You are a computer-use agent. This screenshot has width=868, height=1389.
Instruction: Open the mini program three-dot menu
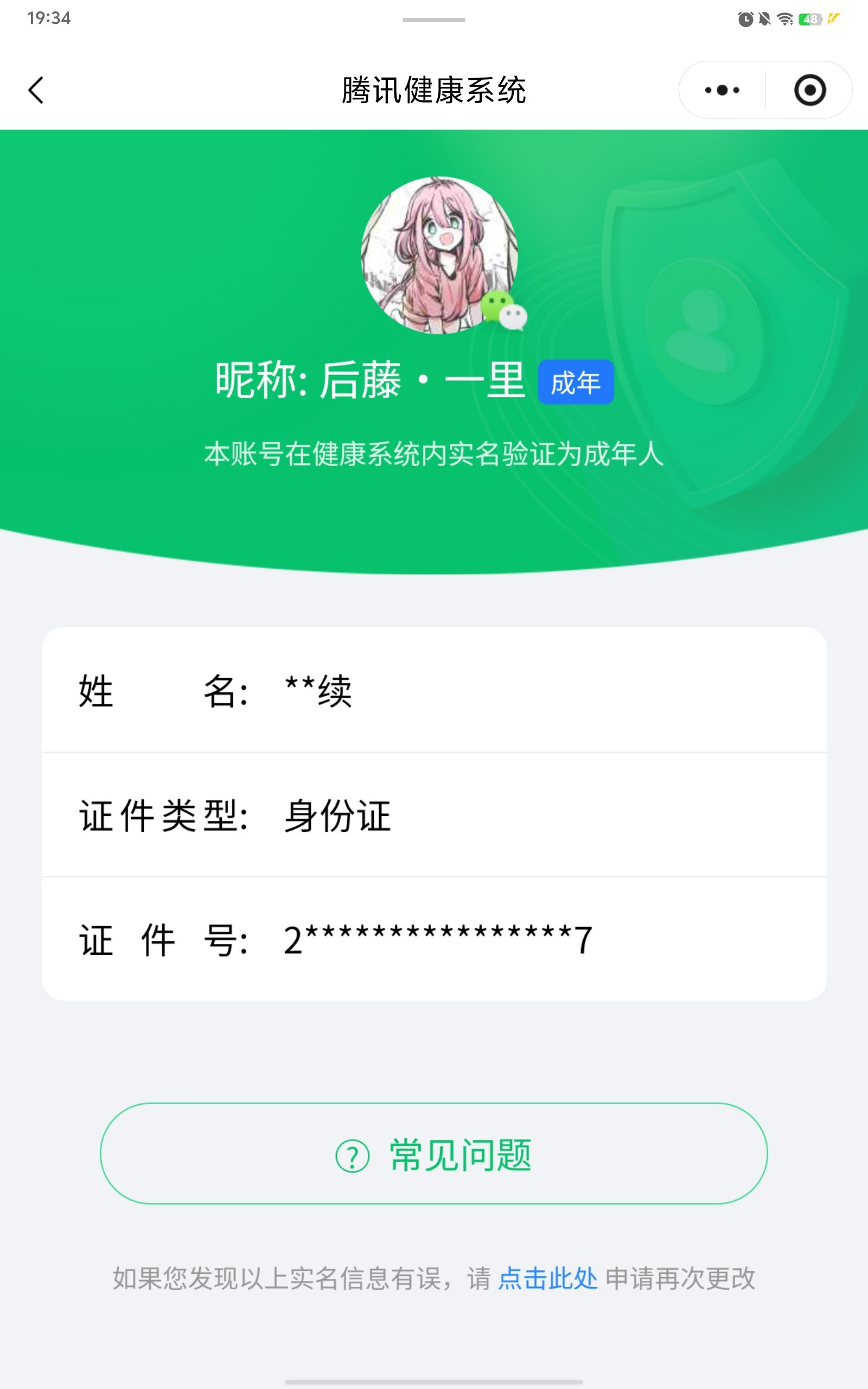pyautogui.click(x=722, y=90)
